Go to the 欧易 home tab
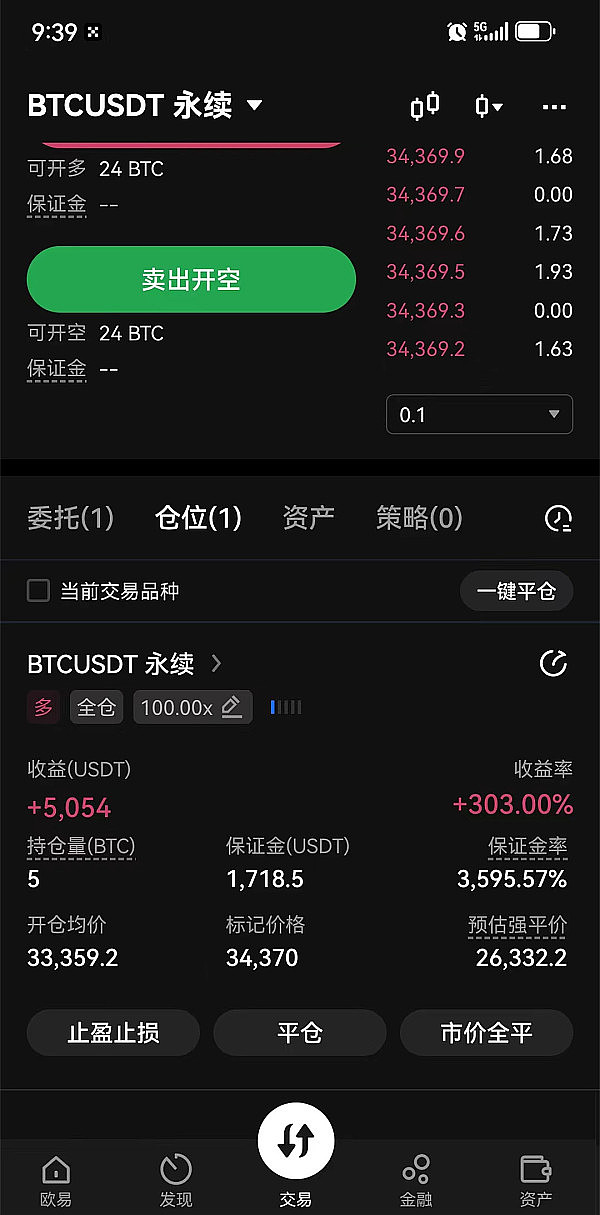The width and height of the screenshot is (600, 1215). (x=56, y=1180)
